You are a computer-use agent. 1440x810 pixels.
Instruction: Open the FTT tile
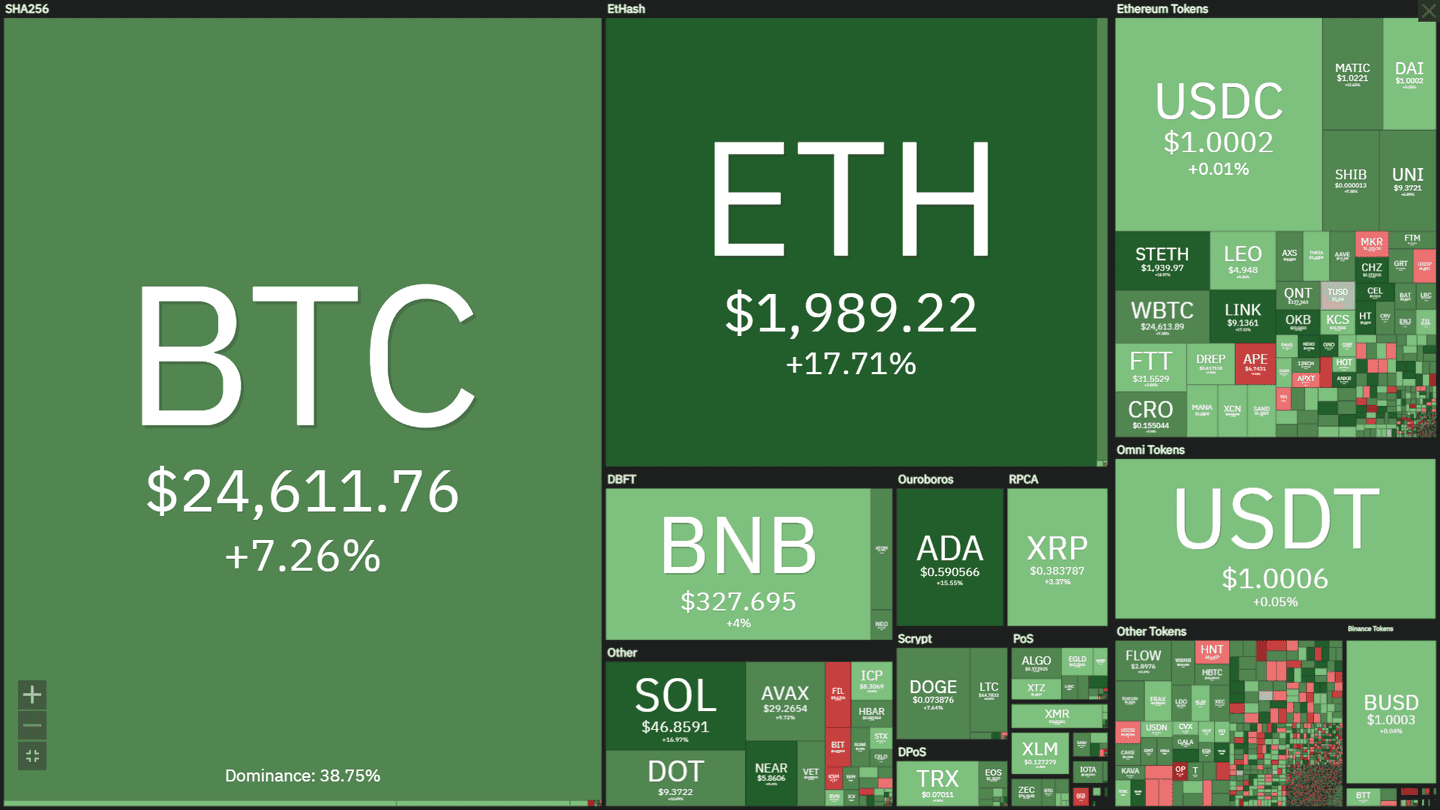pyautogui.click(x=1150, y=366)
